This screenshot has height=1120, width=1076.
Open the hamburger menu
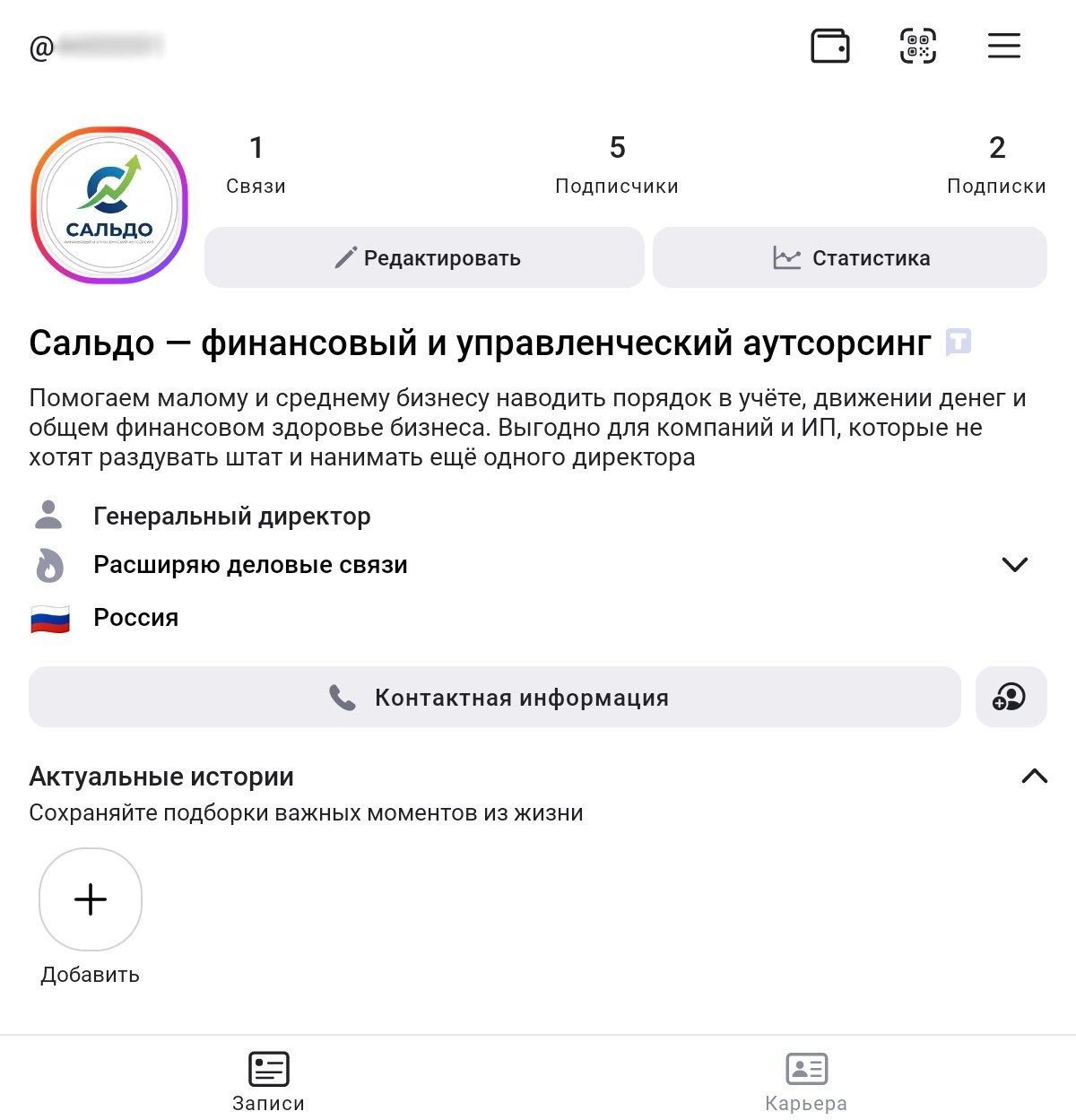1003,46
